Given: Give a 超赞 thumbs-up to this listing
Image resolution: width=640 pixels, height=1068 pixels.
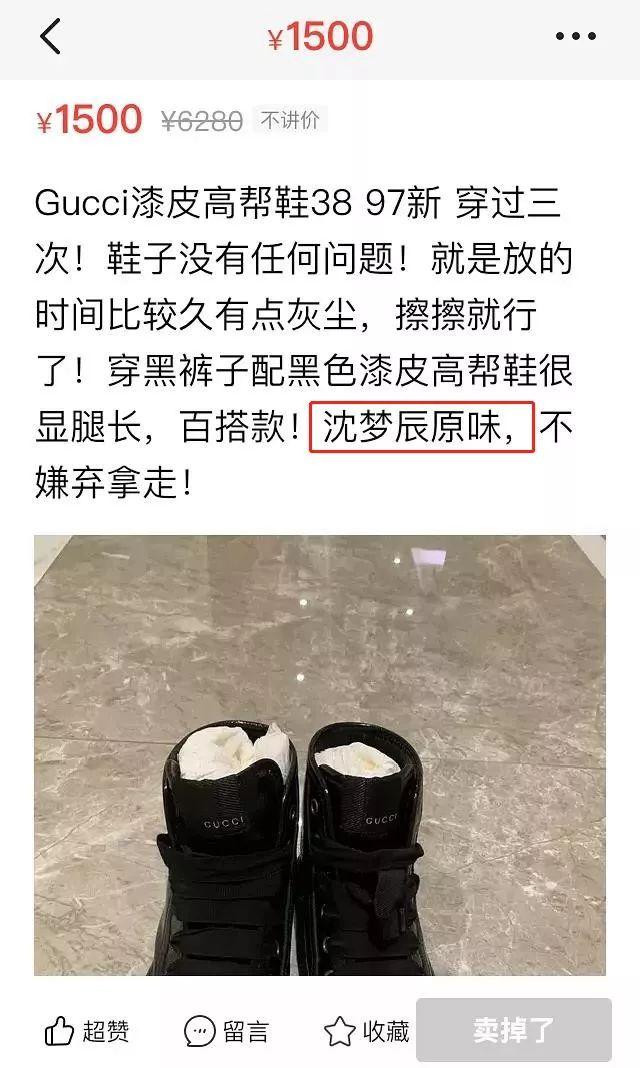Looking at the screenshot, I should point(86,1031).
